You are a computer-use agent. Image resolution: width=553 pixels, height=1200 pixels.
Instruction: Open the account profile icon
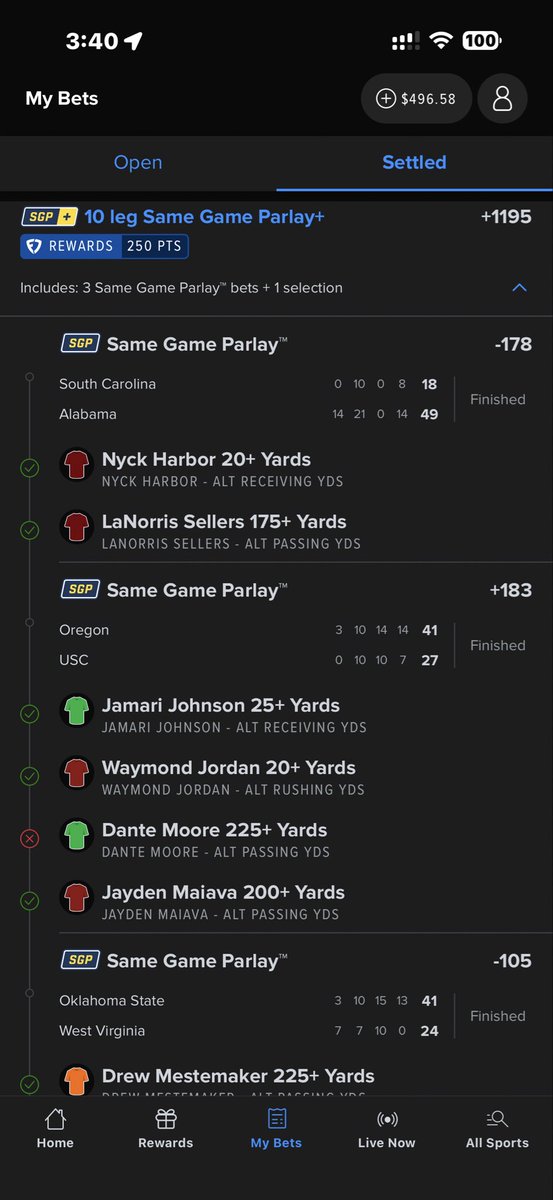coord(502,99)
